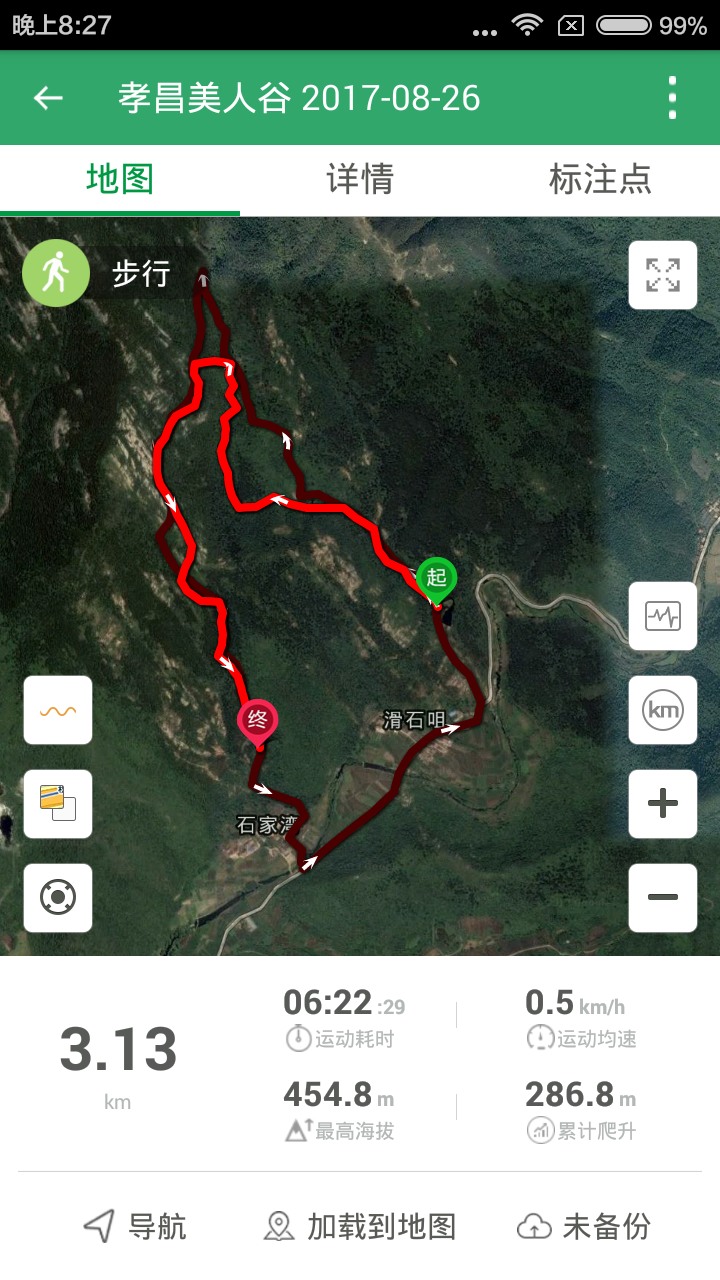The width and height of the screenshot is (720, 1280).
Task: Tap 未备份 to back up the track
Action: [x=584, y=1226]
